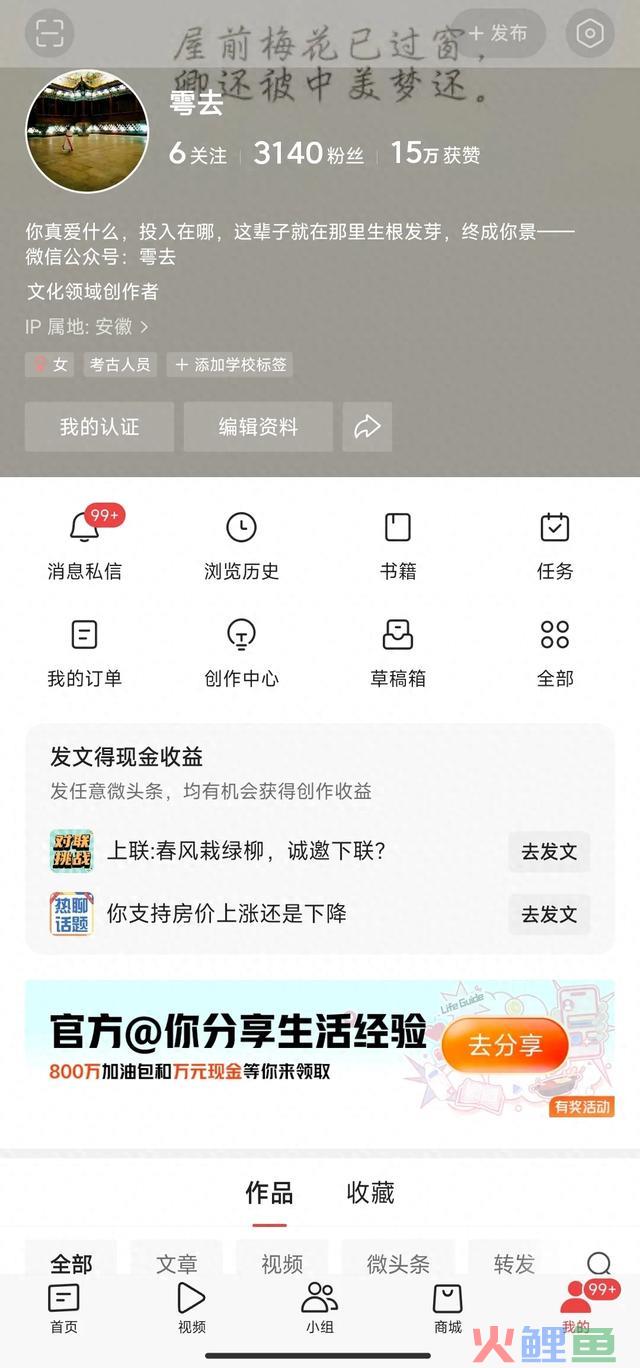This screenshot has height=1368, width=640.
Task: Open 我的认证 verification
Action: [99, 427]
